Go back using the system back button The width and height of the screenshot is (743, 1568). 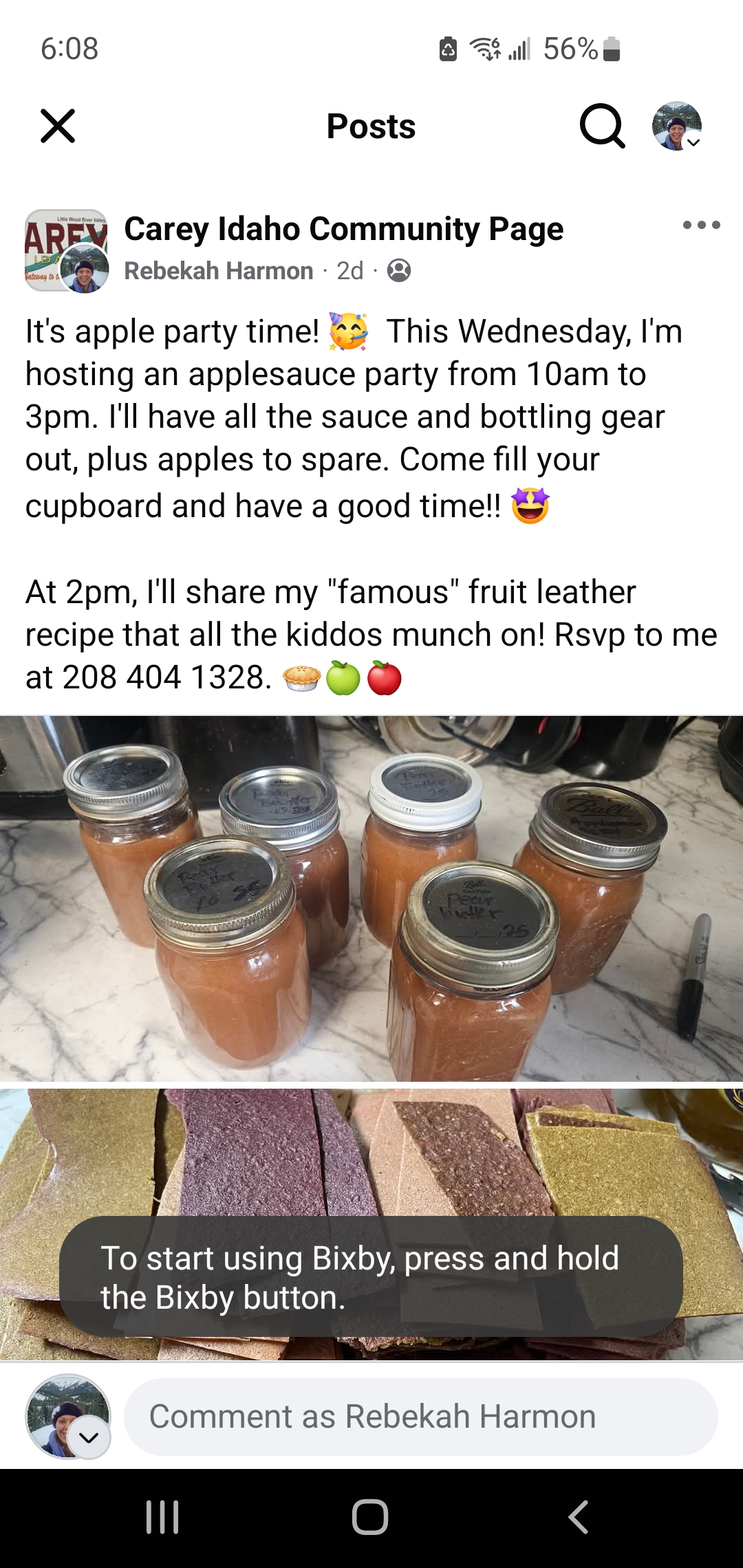(x=578, y=1517)
